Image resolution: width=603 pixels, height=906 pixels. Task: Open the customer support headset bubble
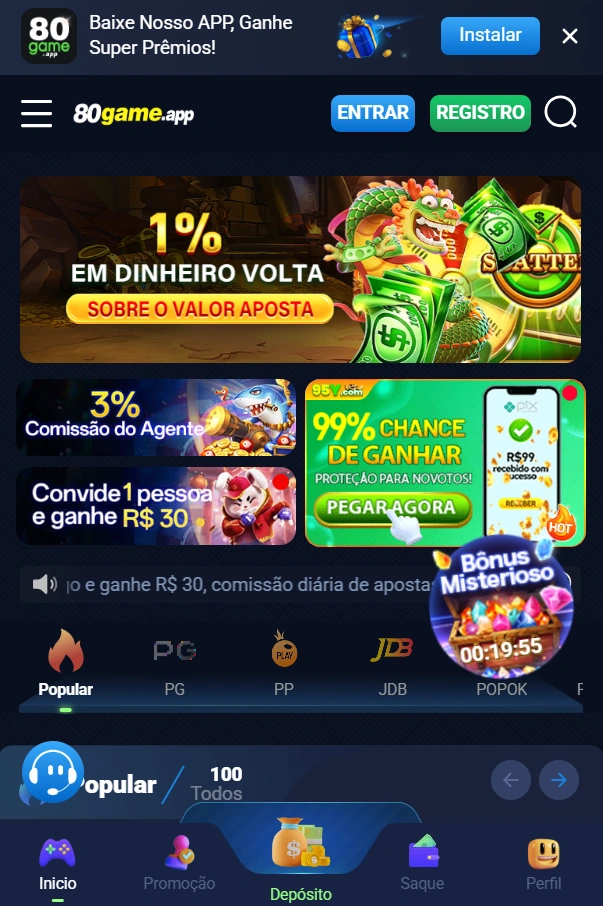click(52, 772)
